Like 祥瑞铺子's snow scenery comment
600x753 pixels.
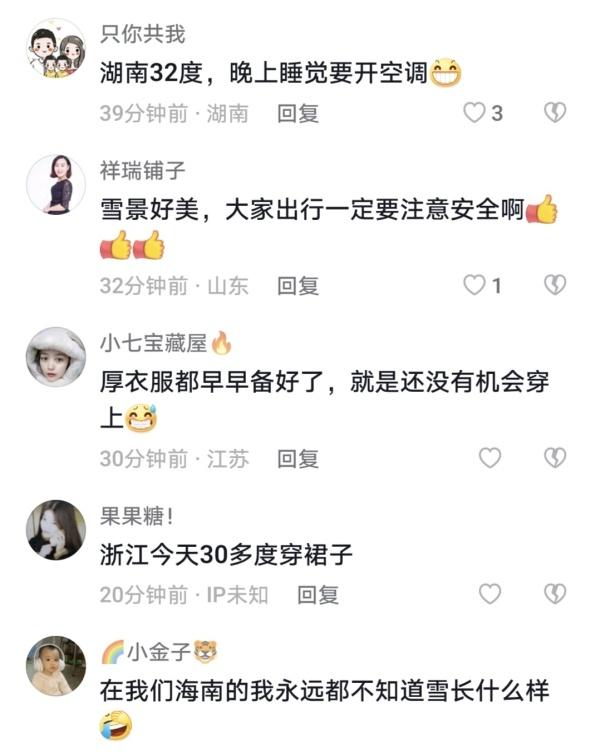[474, 286]
